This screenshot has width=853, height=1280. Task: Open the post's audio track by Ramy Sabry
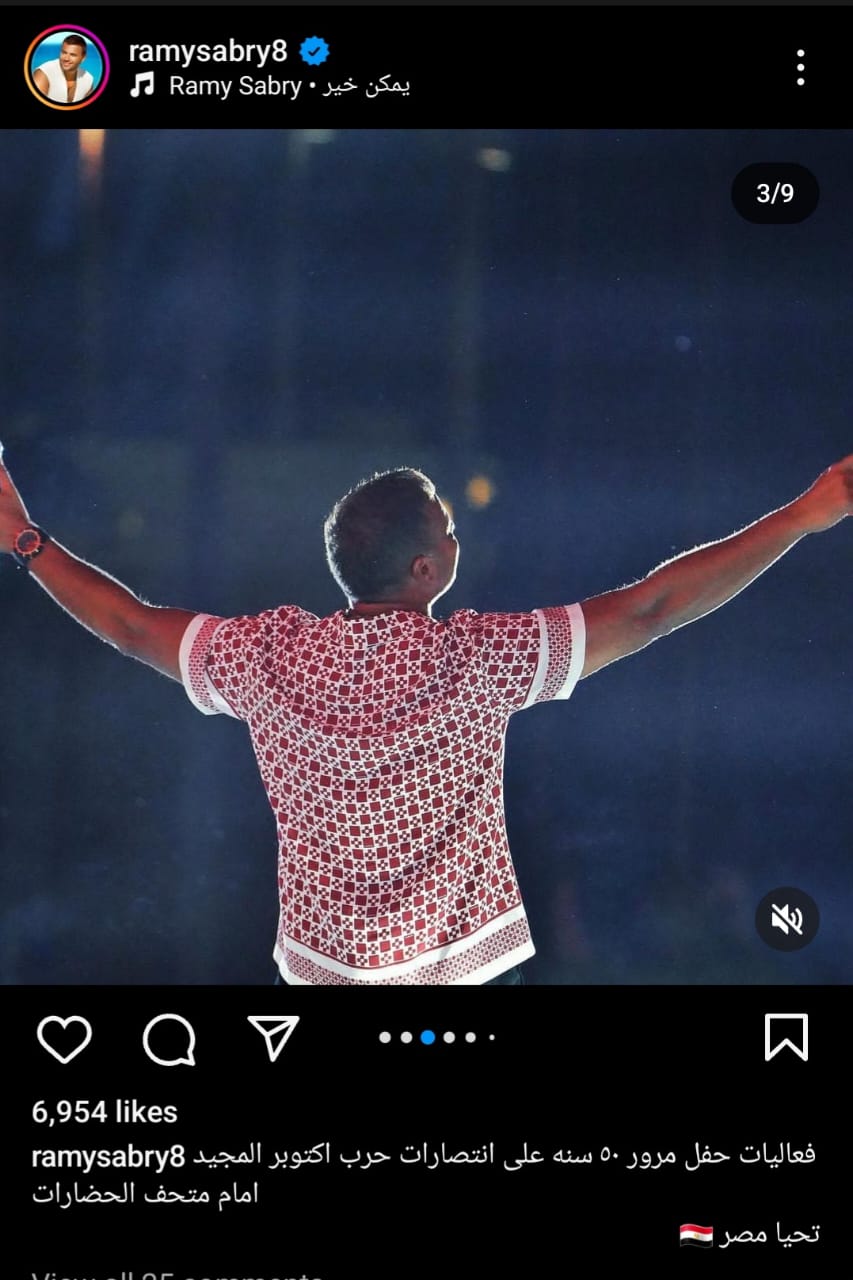tap(270, 86)
